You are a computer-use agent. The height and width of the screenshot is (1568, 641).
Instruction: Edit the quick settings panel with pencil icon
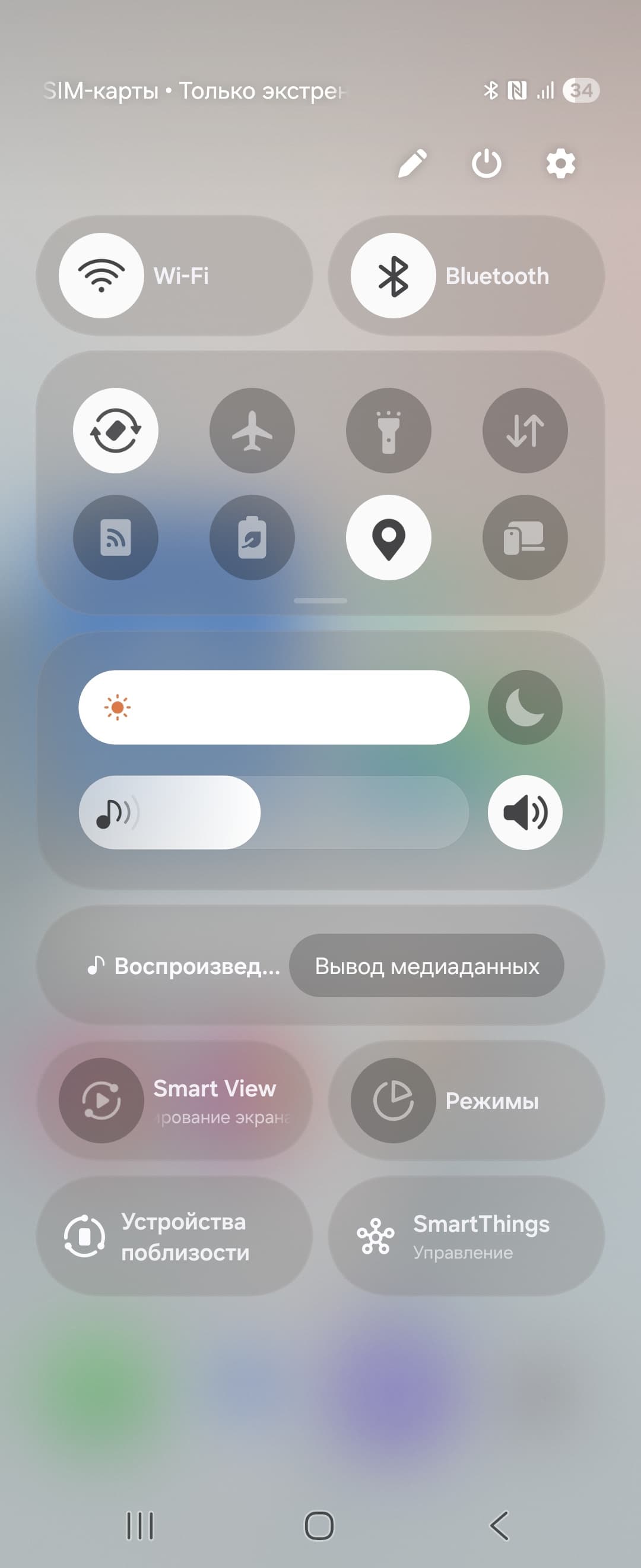coord(412,163)
